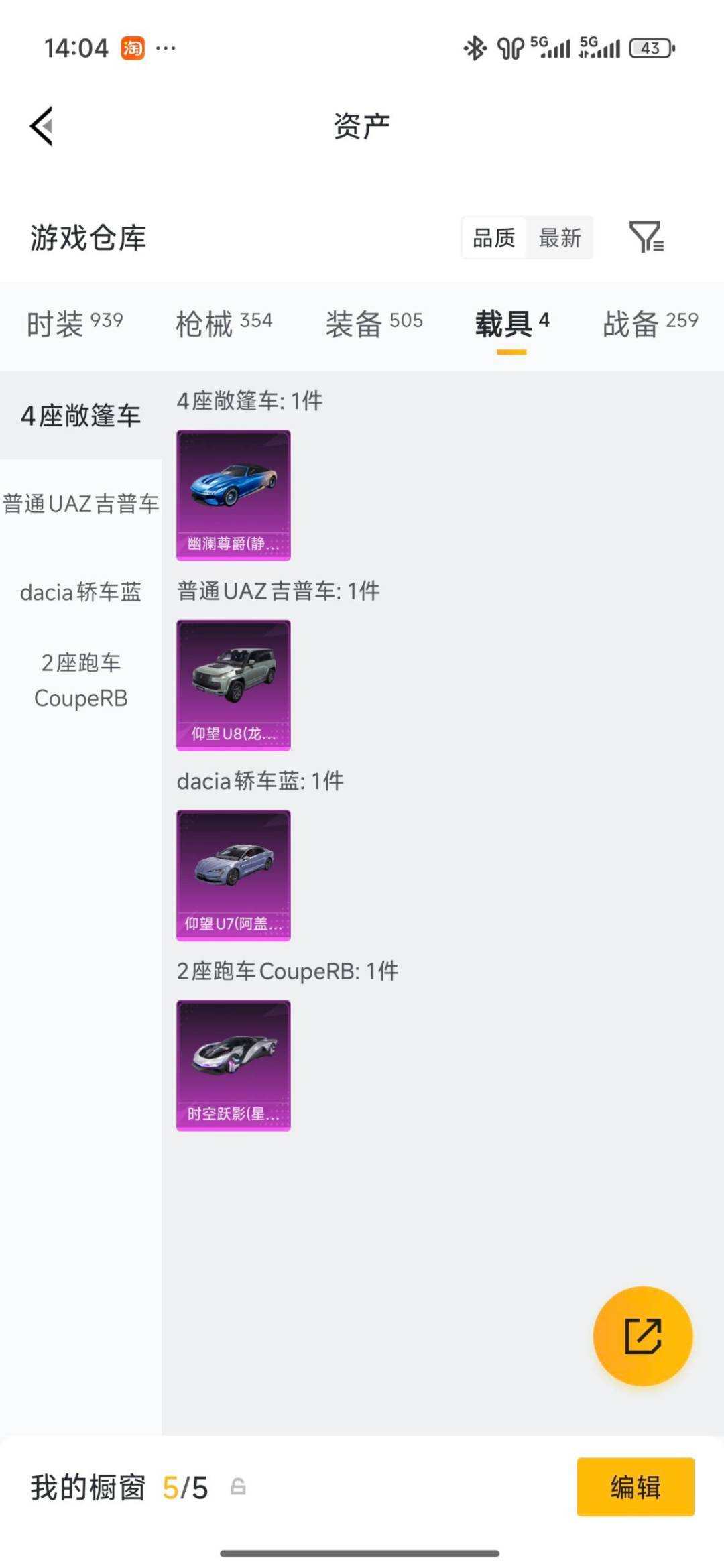The height and width of the screenshot is (1568, 724).
Task: Select the 普通UAZ吉普车 category
Action: (x=81, y=504)
